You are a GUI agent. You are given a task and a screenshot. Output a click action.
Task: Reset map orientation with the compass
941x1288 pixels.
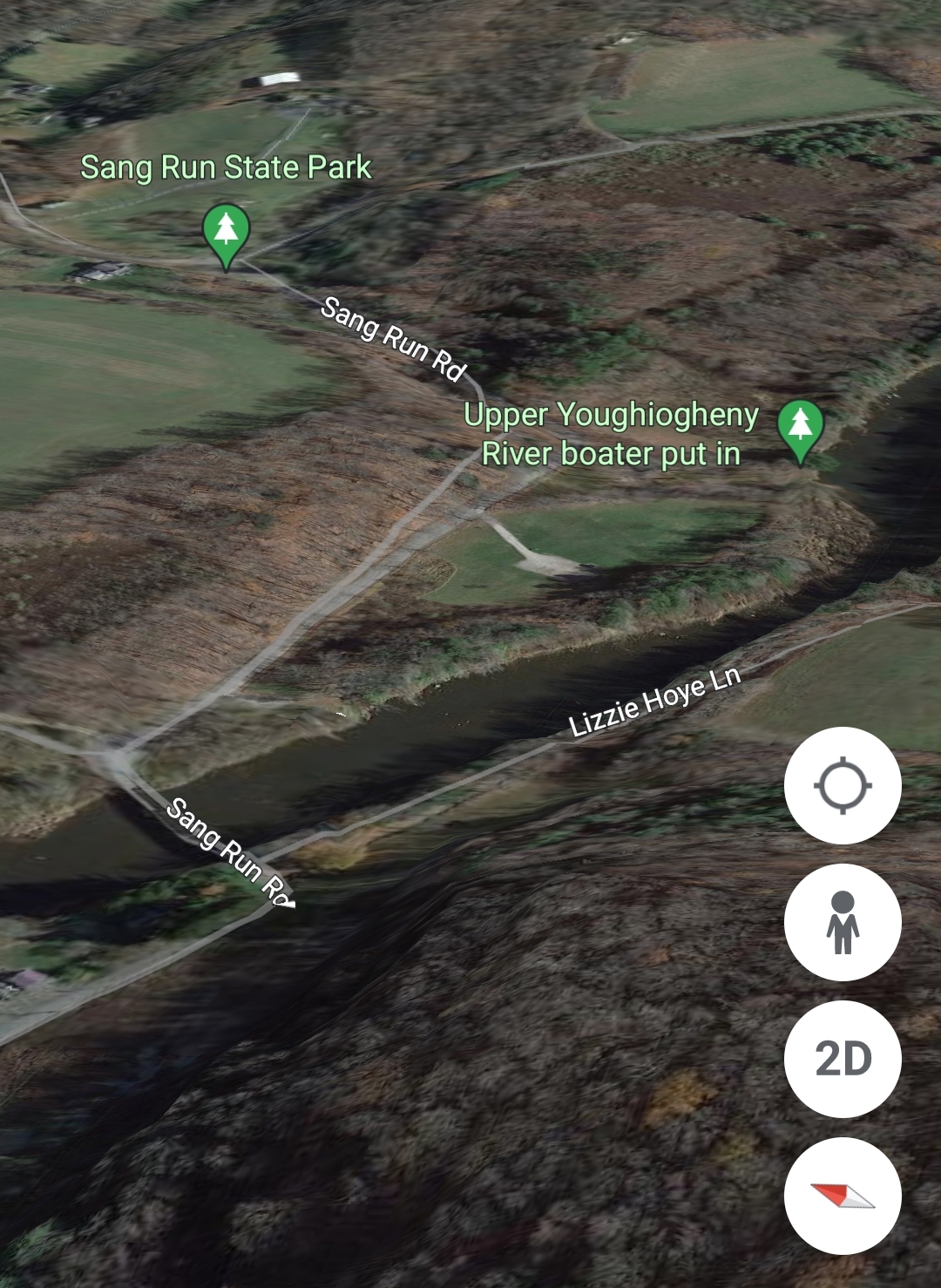tap(843, 1196)
